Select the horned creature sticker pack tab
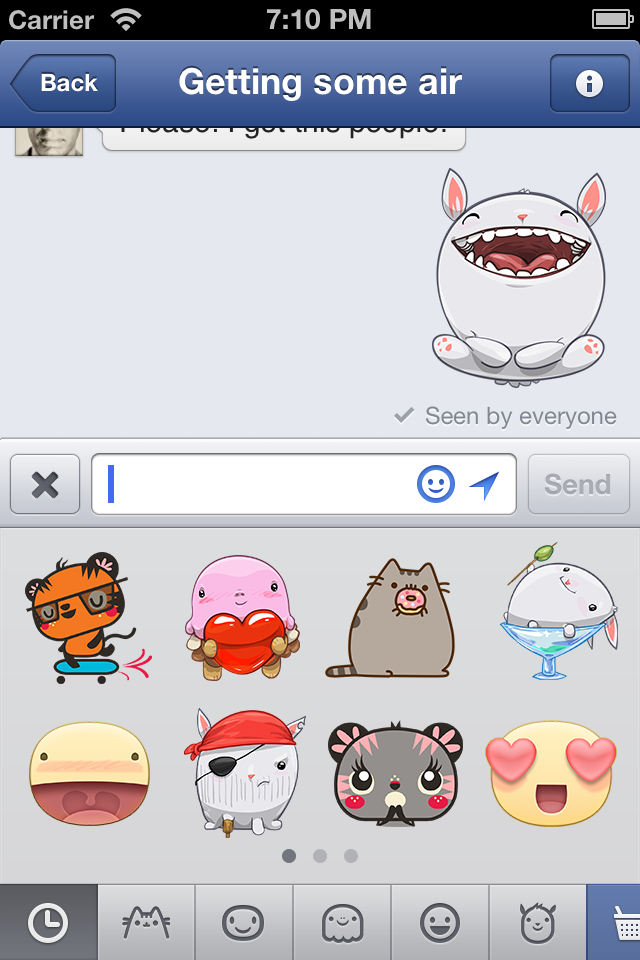Image resolution: width=640 pixels, height=960 pixels. pos(537,923)
